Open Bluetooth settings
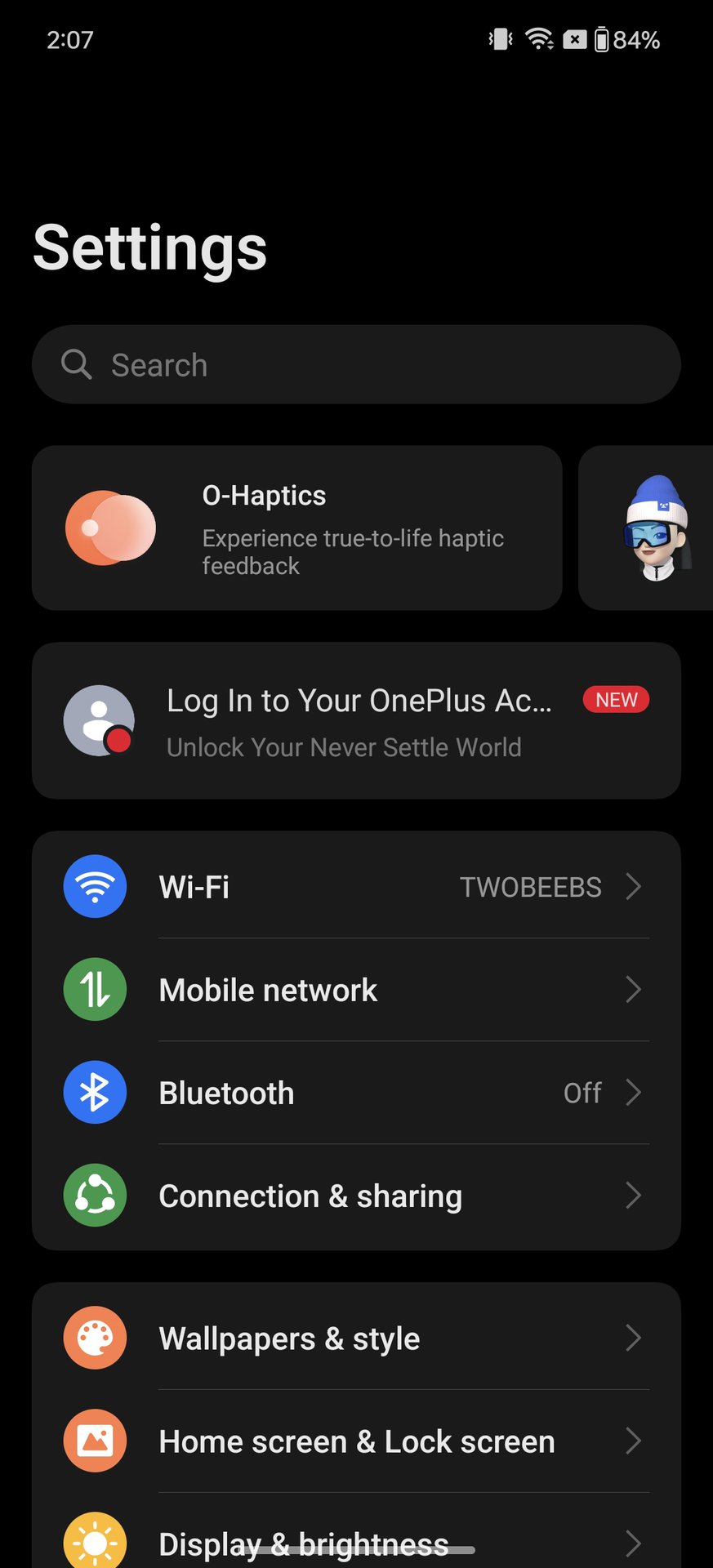Screen dimensions: 713x1568 (x=355, y=1093)
